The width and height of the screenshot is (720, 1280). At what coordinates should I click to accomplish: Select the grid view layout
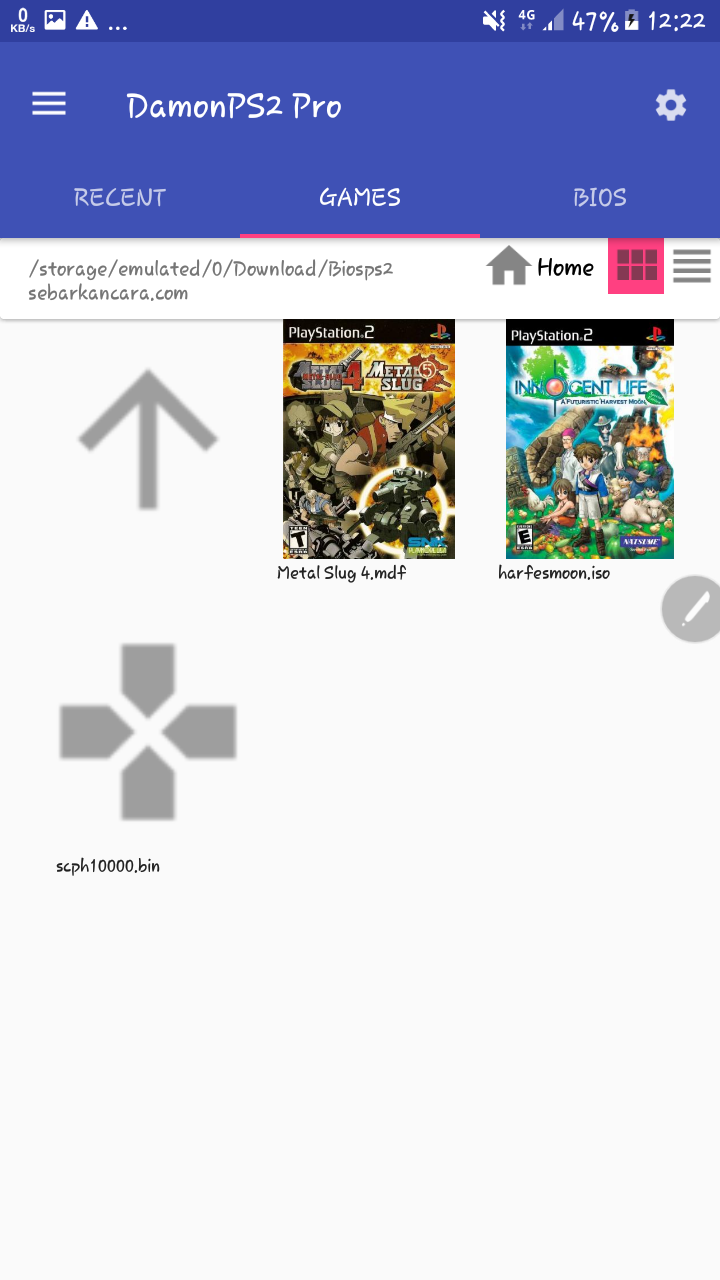point(636,266)
